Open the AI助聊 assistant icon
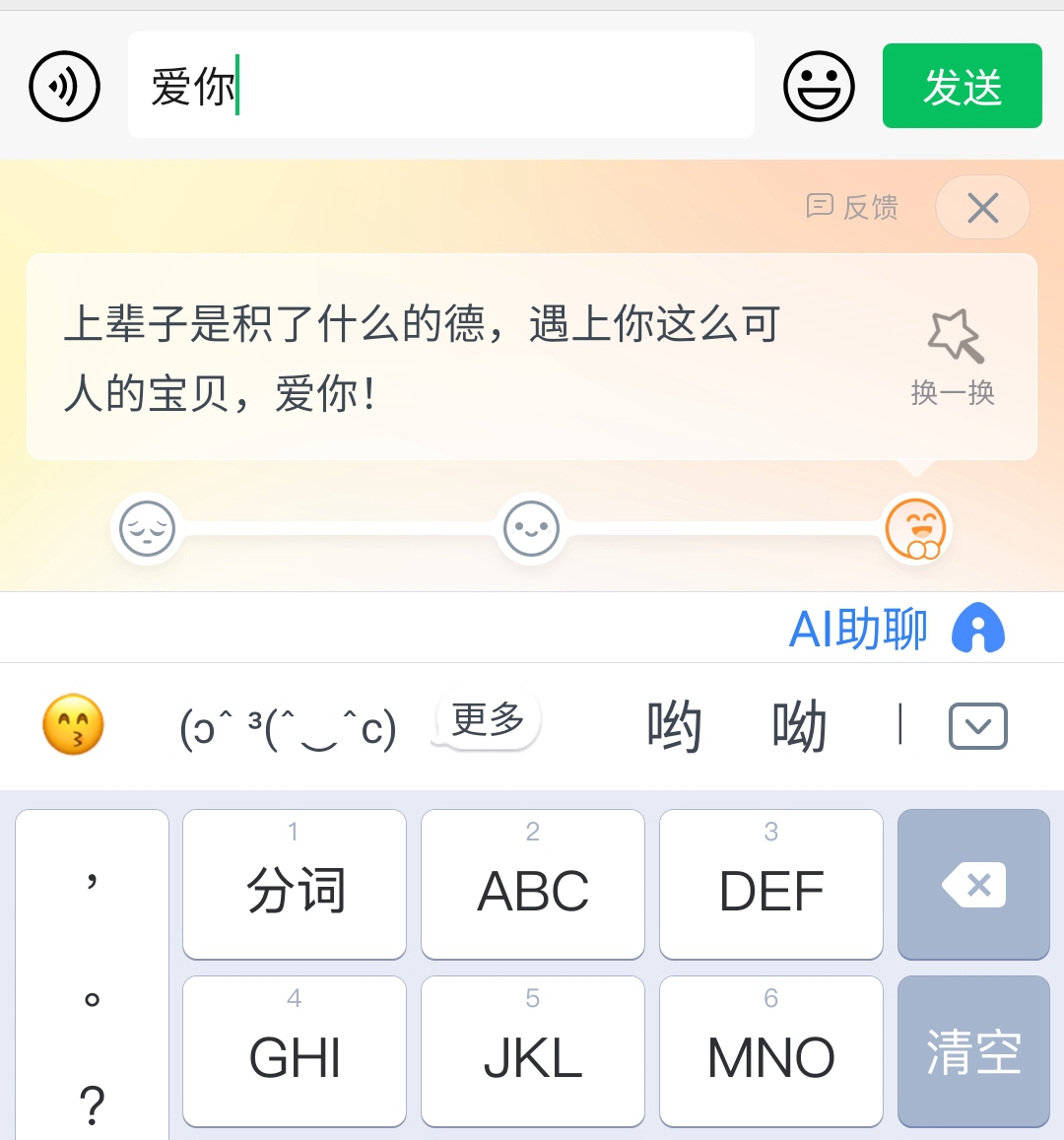 pos(978,628)
